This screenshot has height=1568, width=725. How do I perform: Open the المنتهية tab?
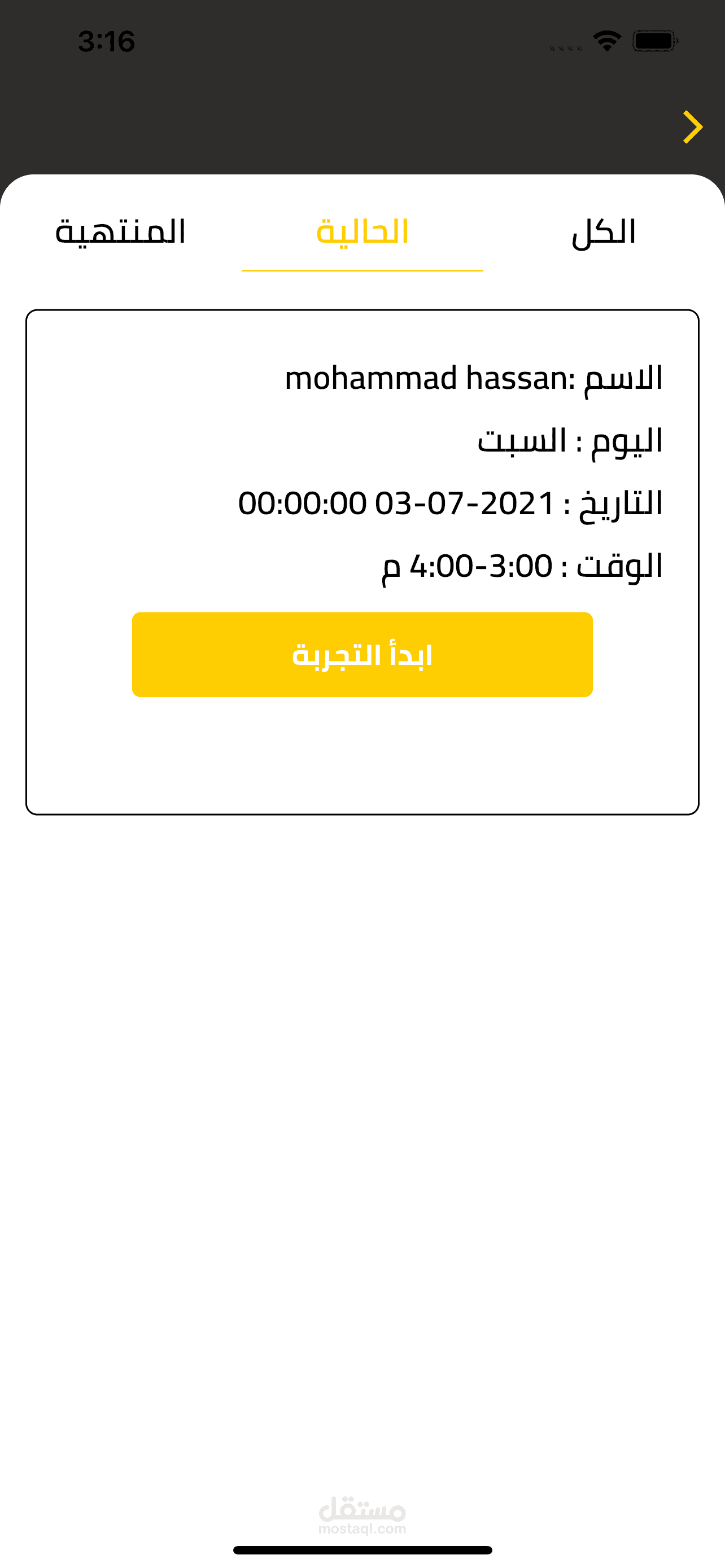120,233
